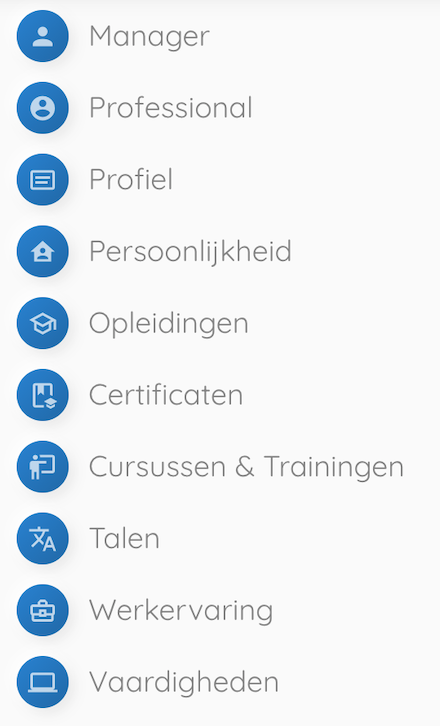This screenshot has width=440, height=726.
Task: Open Persoonlijkheid from the menu
Action: [x=220, y=251]
